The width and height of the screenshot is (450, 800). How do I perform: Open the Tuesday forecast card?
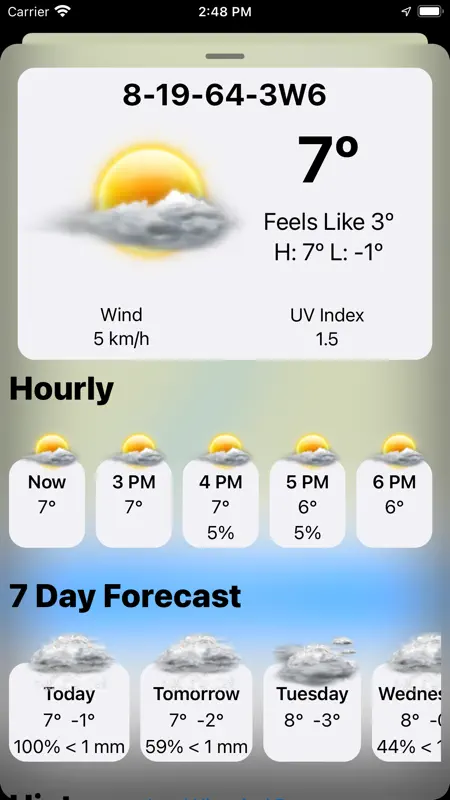coord(312,712)
